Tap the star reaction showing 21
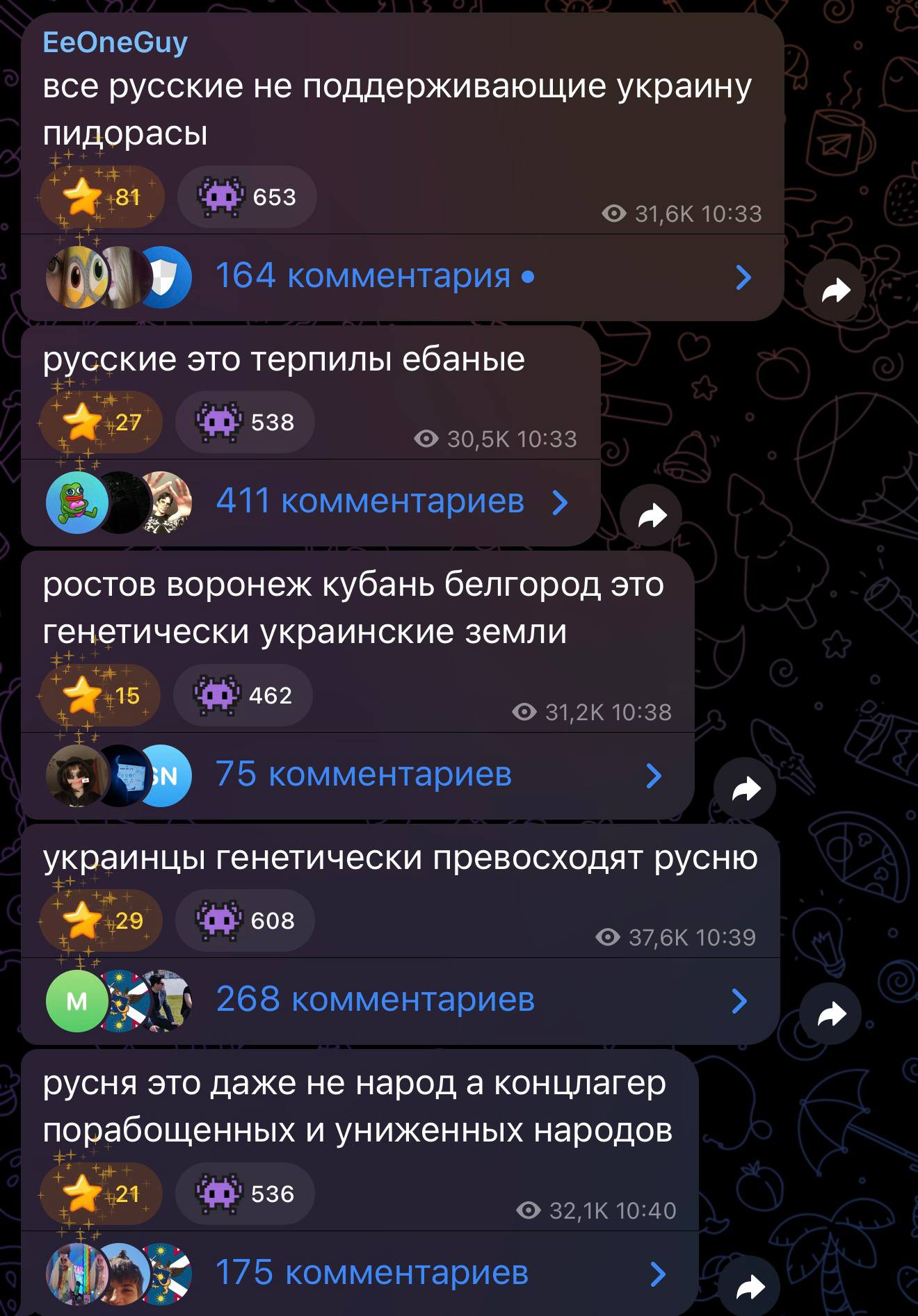The image size is (918, 1316). pos(102,1194)
